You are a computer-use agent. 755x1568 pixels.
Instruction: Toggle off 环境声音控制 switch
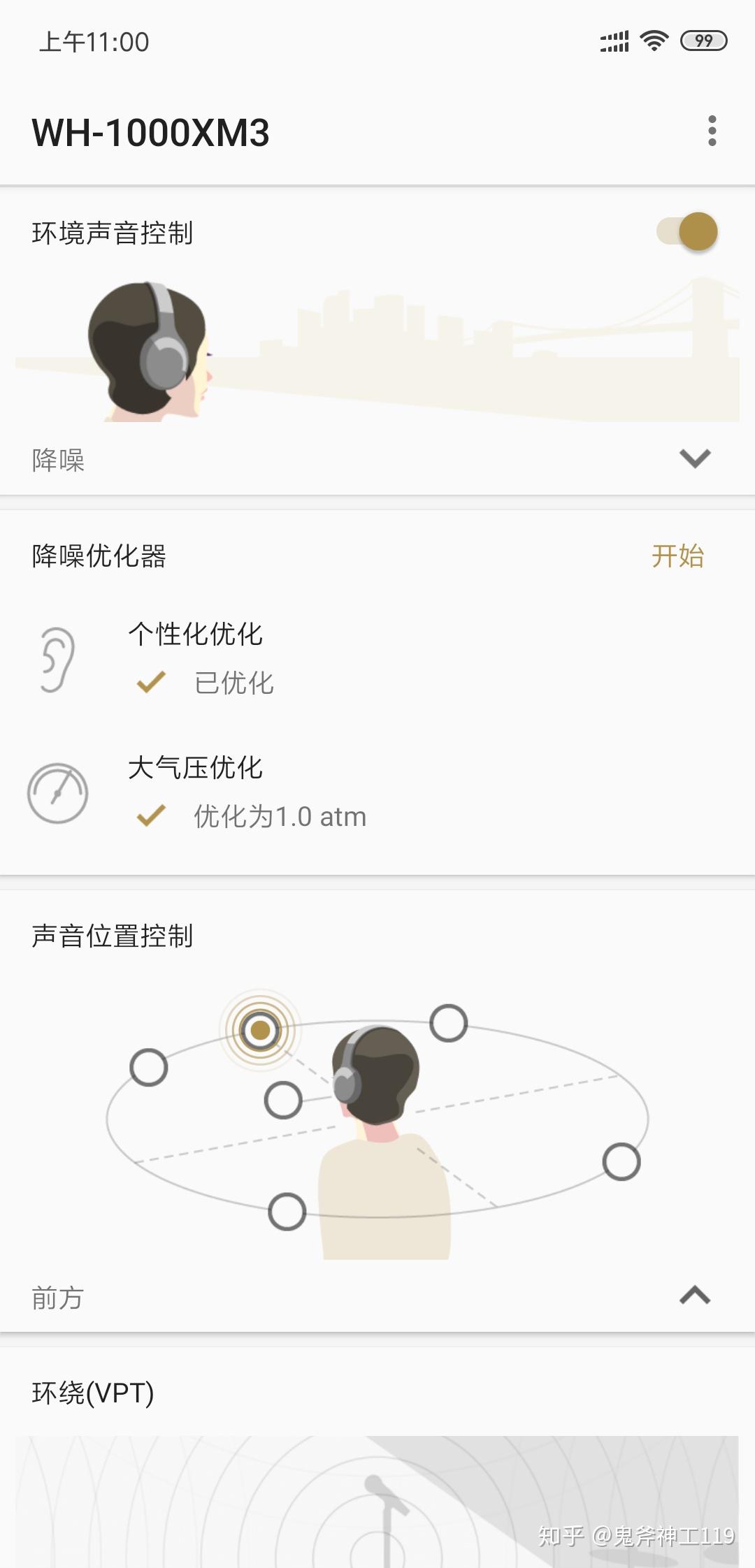pos(687,232)
